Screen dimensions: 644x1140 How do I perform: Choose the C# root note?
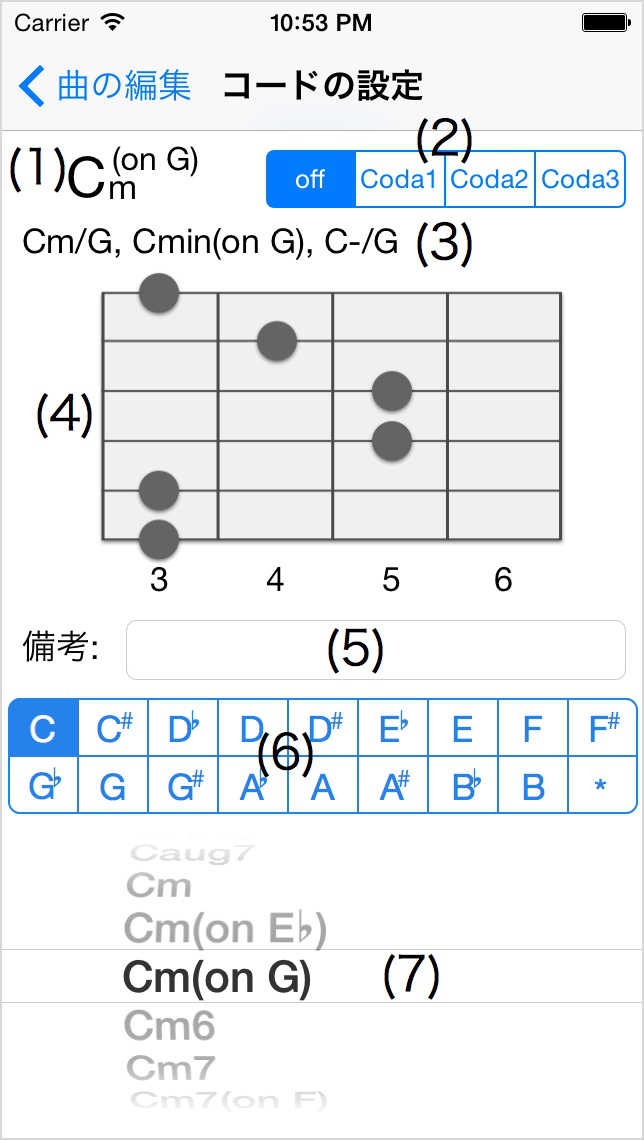113,728
